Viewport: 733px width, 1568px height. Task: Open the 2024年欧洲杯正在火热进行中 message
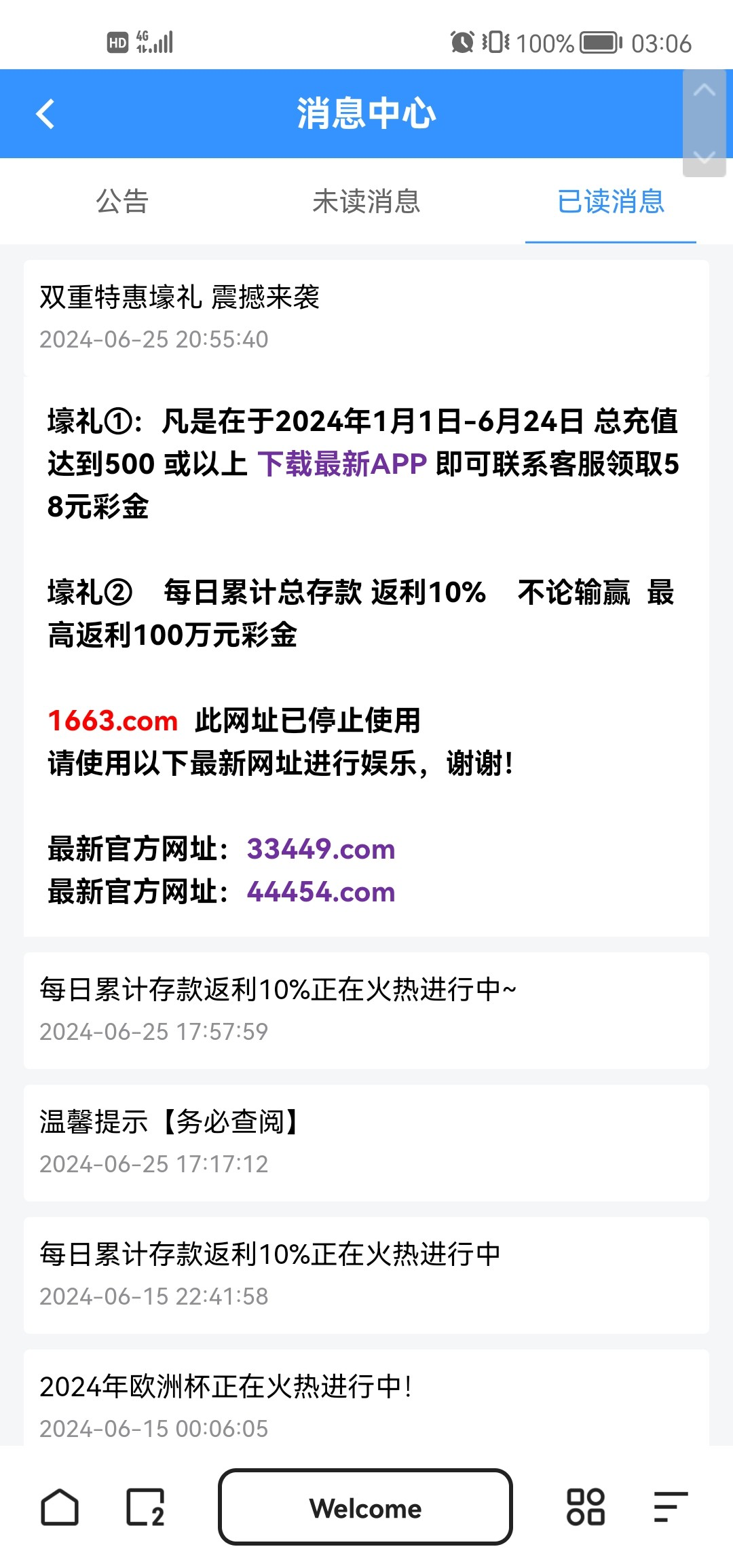pos(366,1398)
